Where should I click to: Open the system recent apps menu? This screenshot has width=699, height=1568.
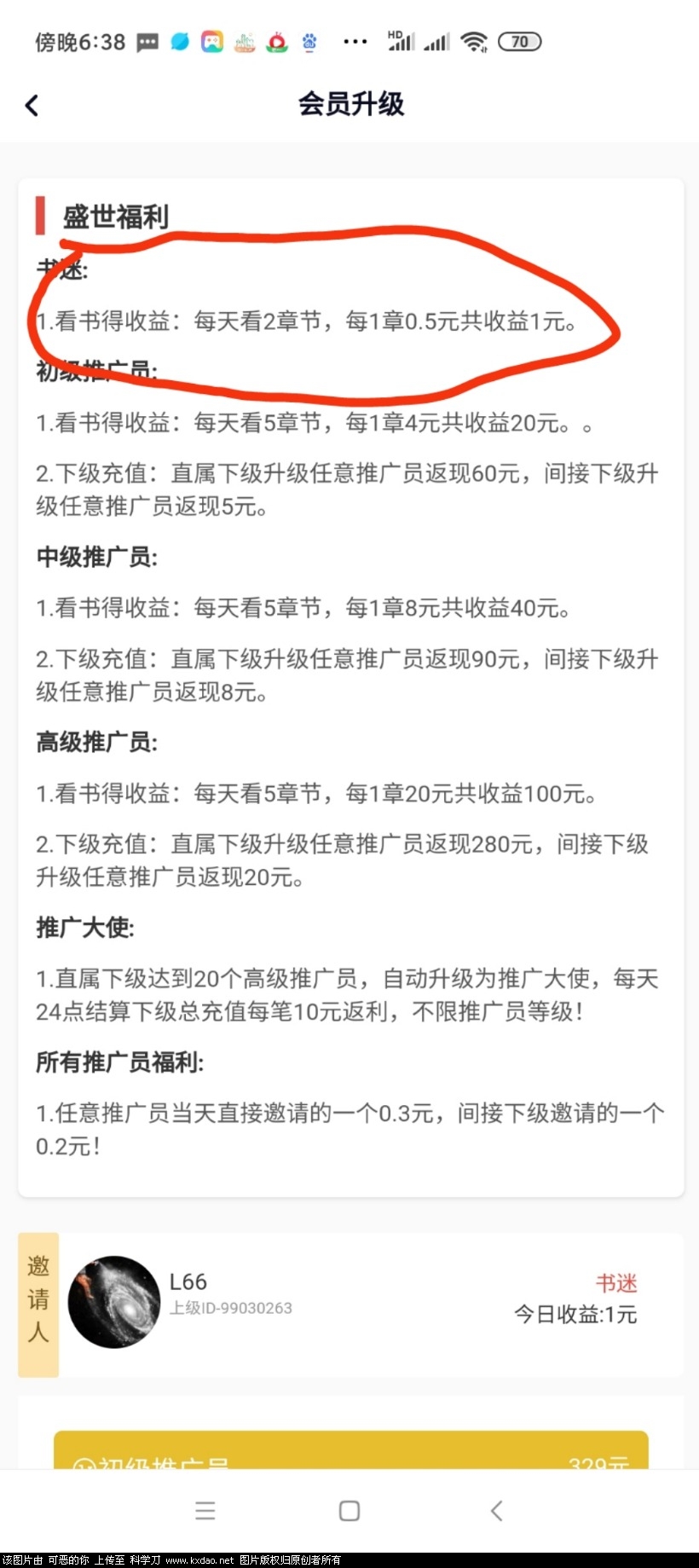pos(205,1511)
